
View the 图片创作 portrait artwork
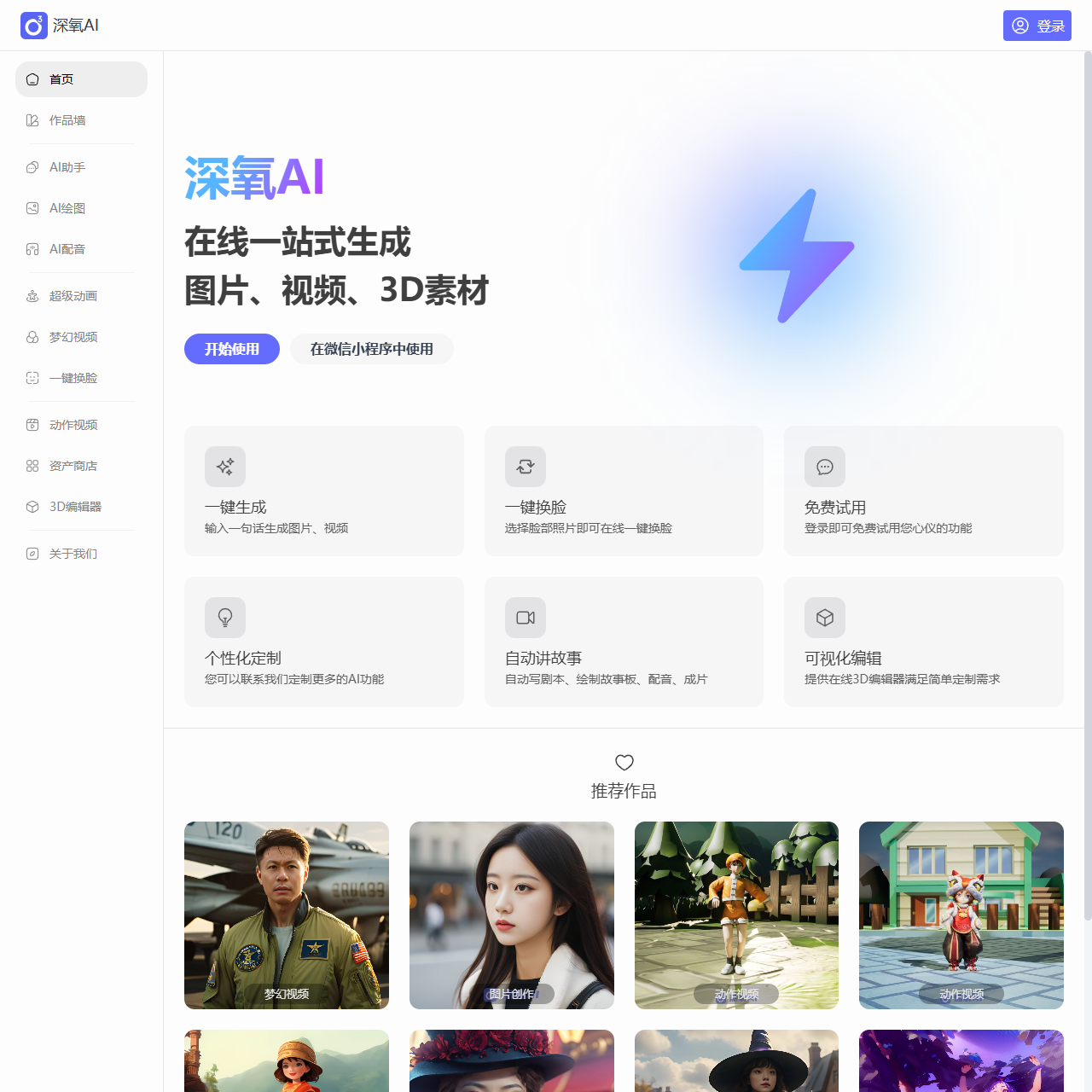point(512,915)
